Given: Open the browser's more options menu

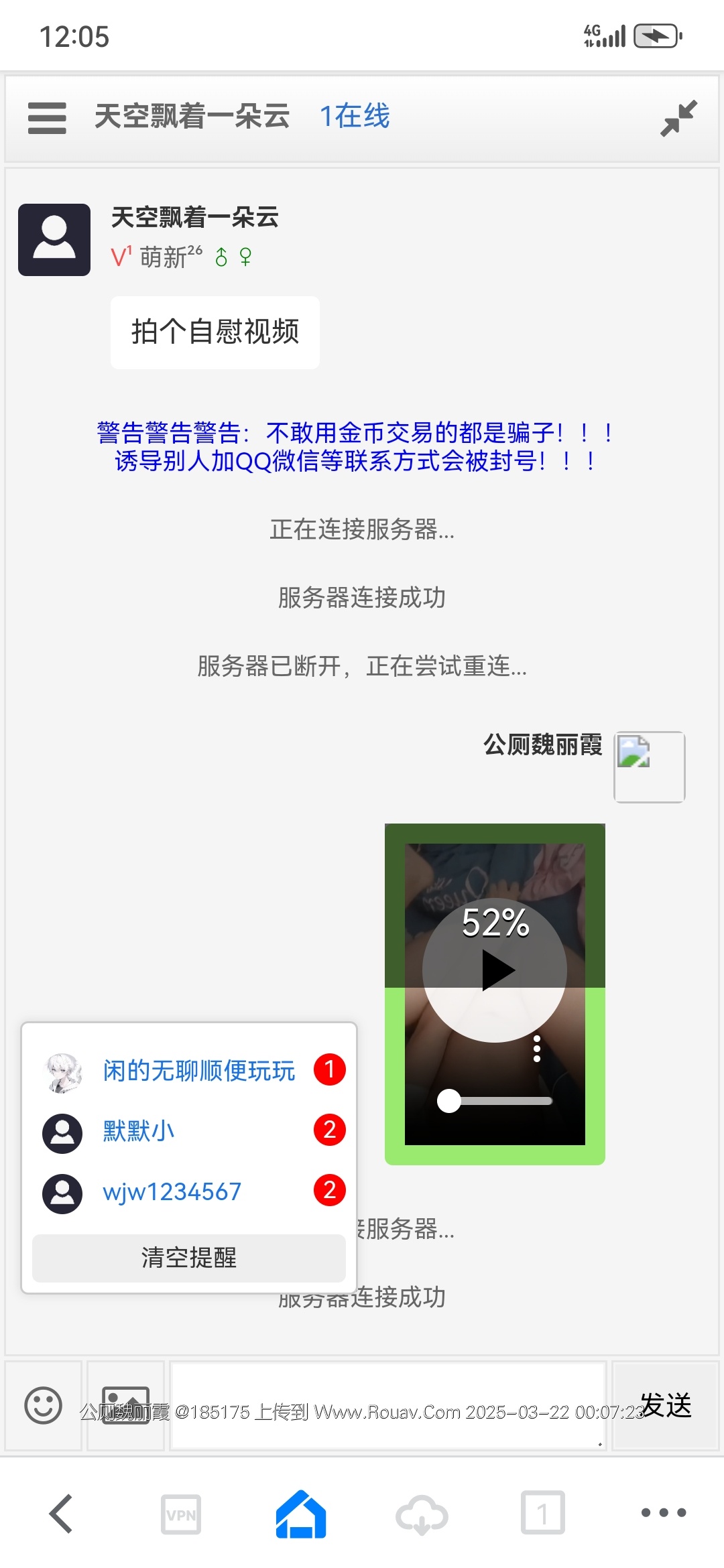Looking at the screenshot, I should pos(663,1512).
